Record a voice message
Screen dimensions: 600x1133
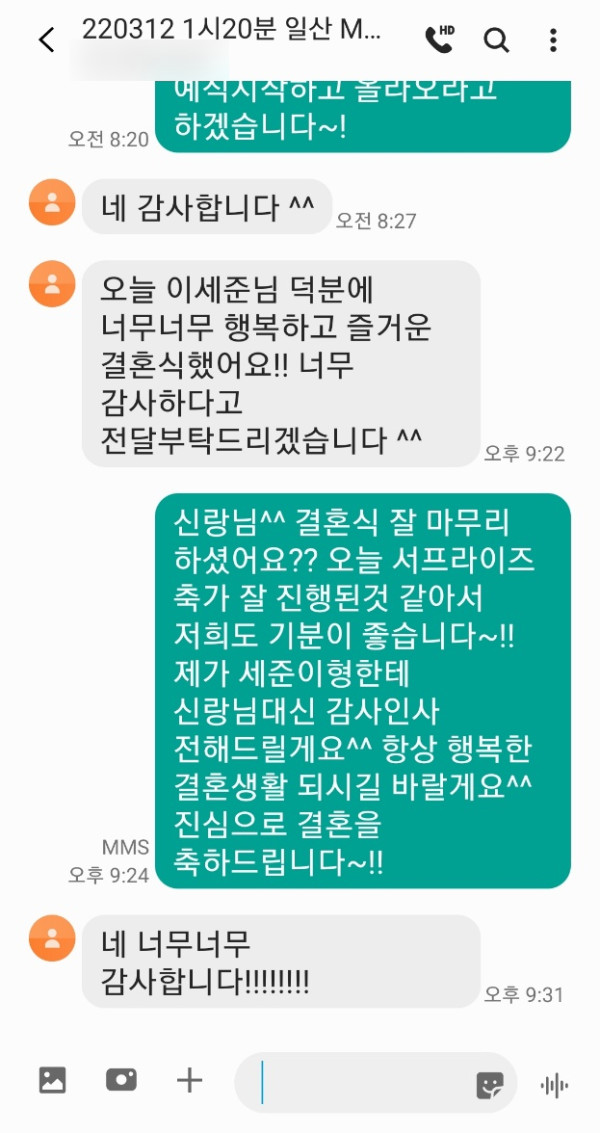[554, 1084]
